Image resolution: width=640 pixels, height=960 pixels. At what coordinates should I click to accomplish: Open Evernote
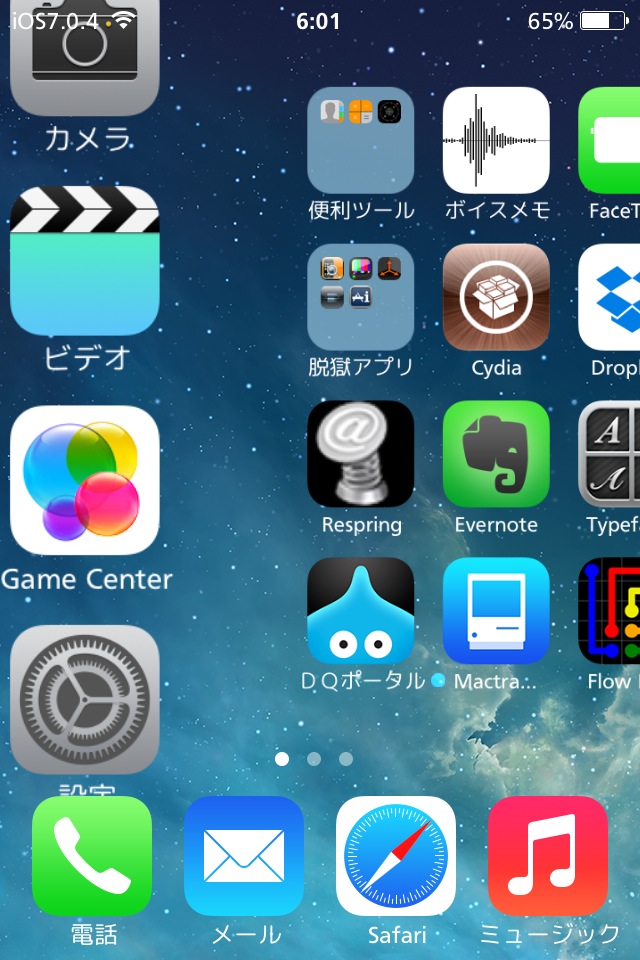(496, 453)
